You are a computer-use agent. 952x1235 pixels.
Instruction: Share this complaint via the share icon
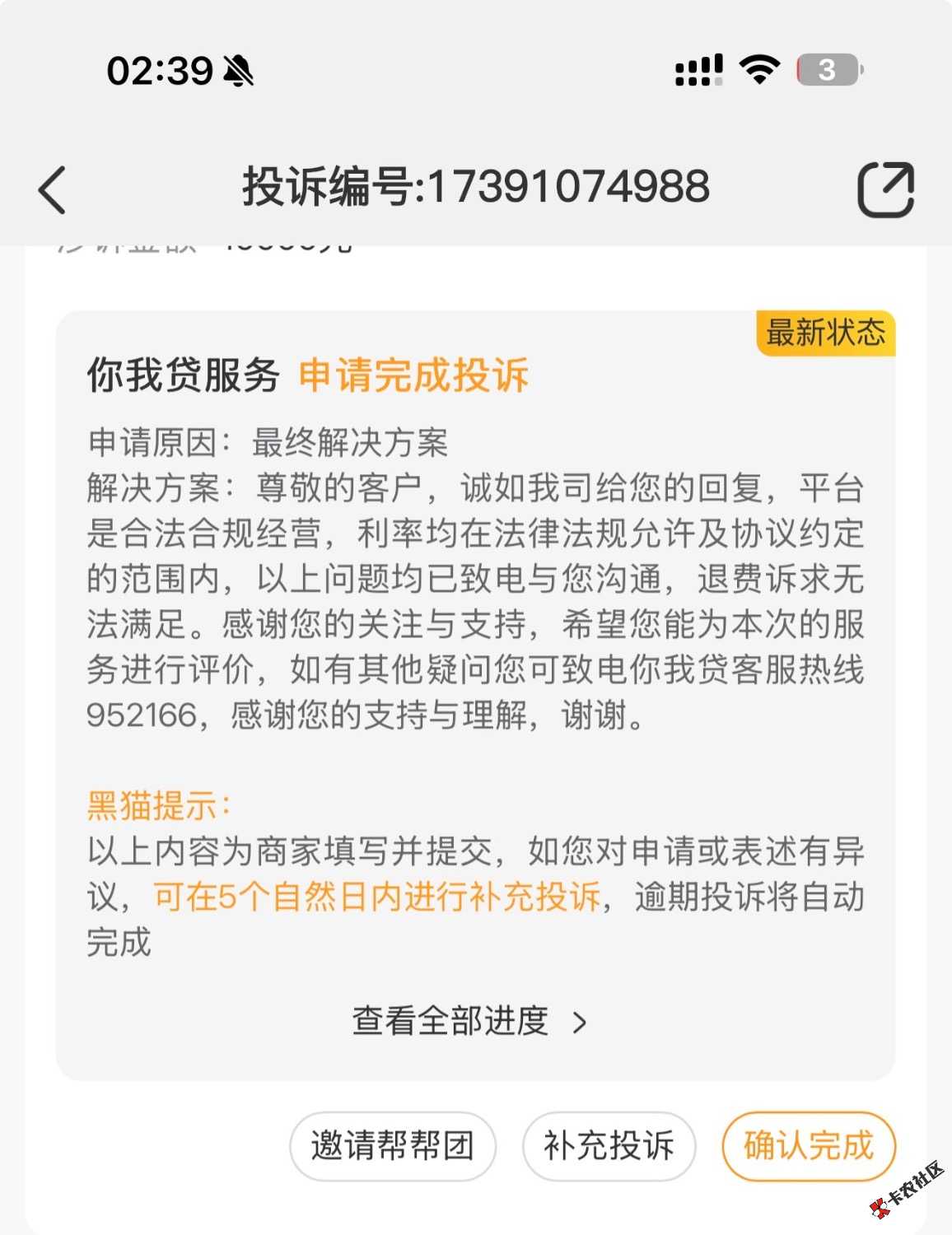(885, 189)
